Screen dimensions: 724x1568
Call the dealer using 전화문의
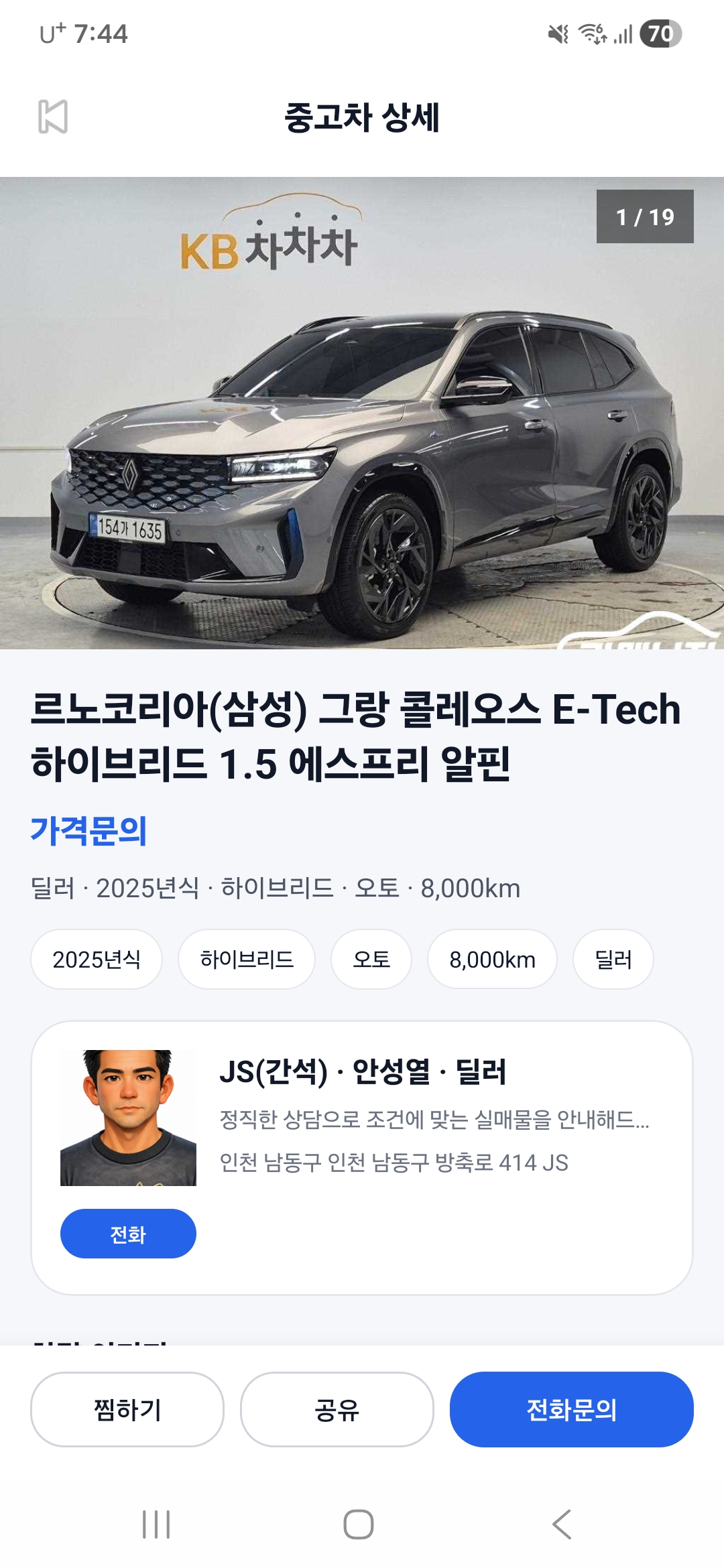[571, 1409]
